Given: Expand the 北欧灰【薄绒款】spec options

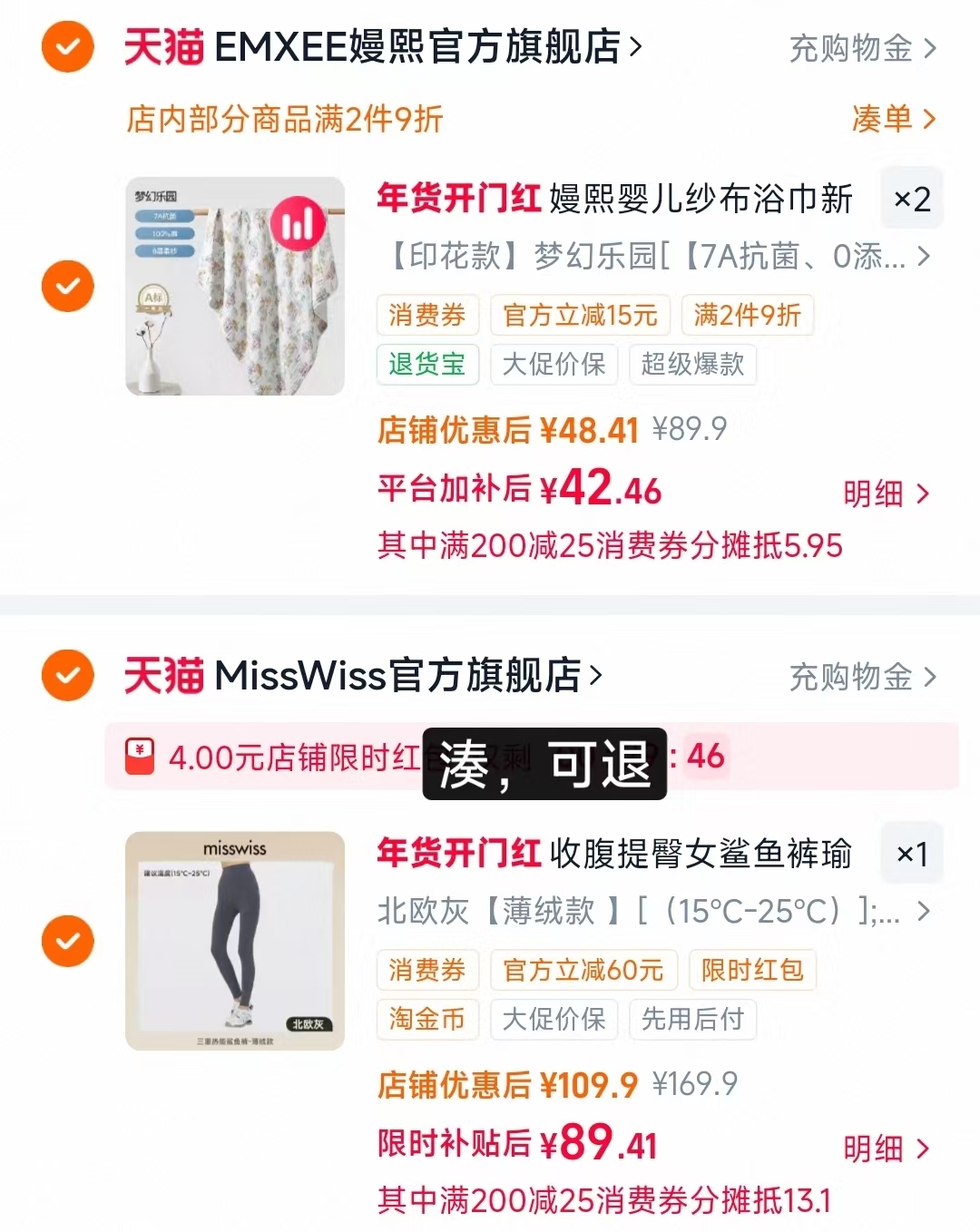Looking at the screenshot, I should [924, 913].
